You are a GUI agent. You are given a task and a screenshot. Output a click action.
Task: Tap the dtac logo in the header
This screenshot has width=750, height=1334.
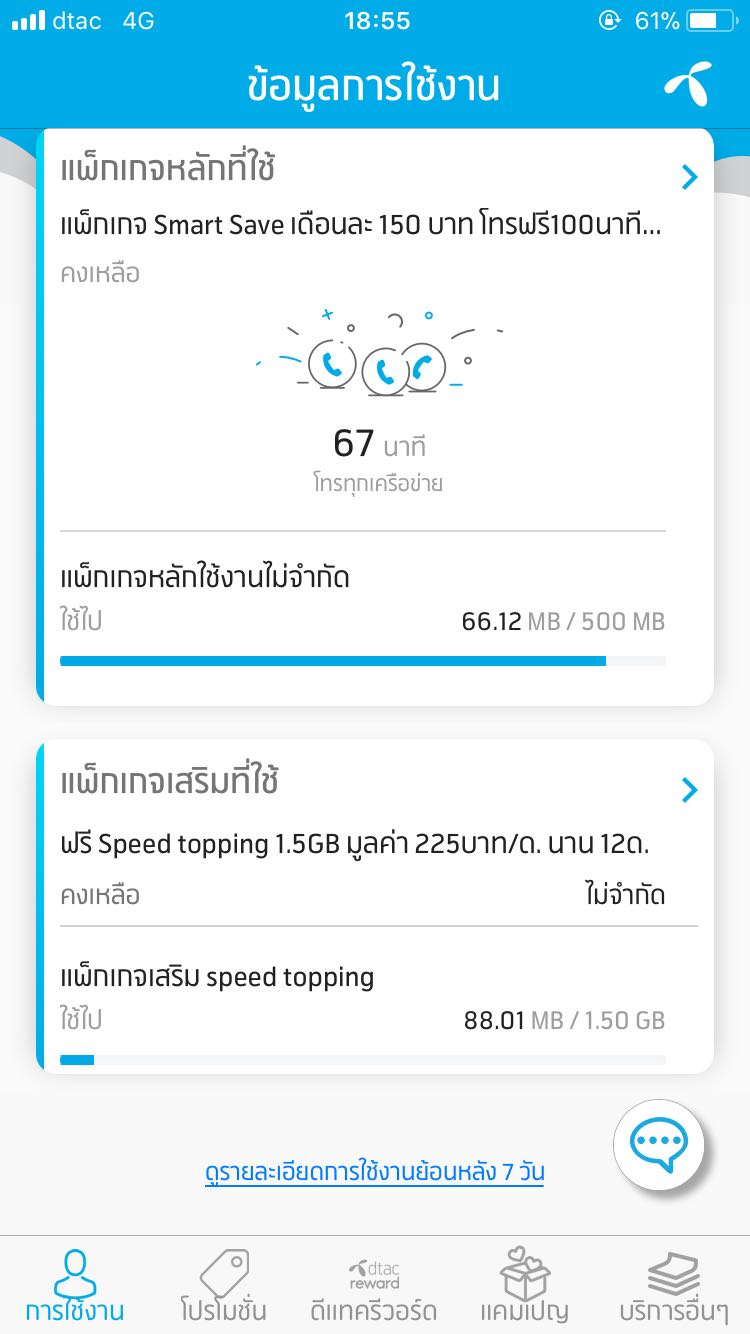coord(687,87)
